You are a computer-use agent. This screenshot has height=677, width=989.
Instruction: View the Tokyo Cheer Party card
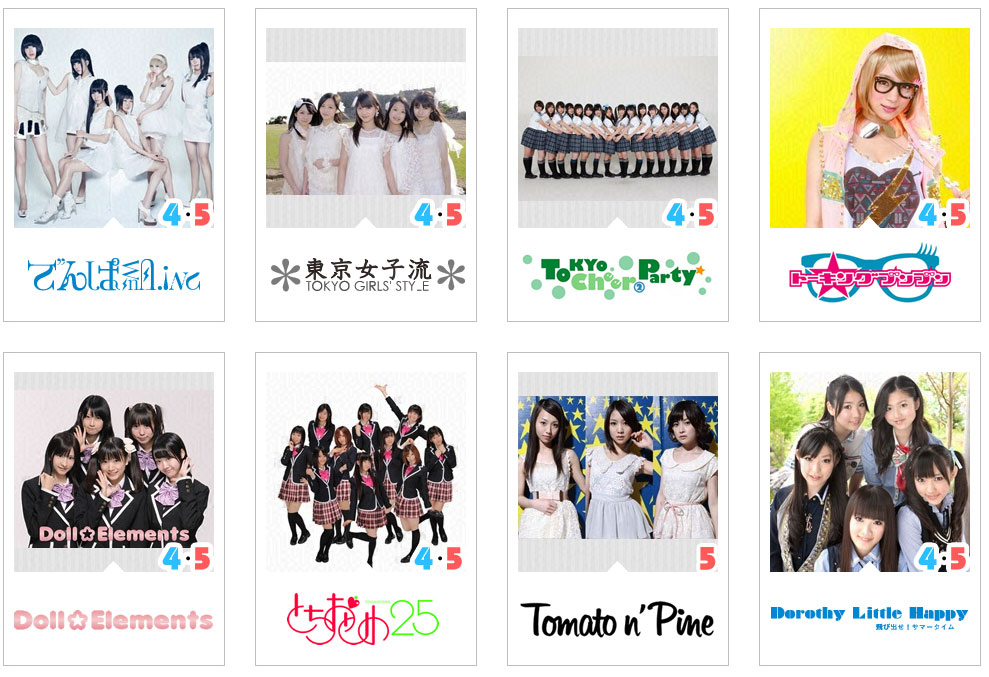pyautogui.click(x=618, y=165)
